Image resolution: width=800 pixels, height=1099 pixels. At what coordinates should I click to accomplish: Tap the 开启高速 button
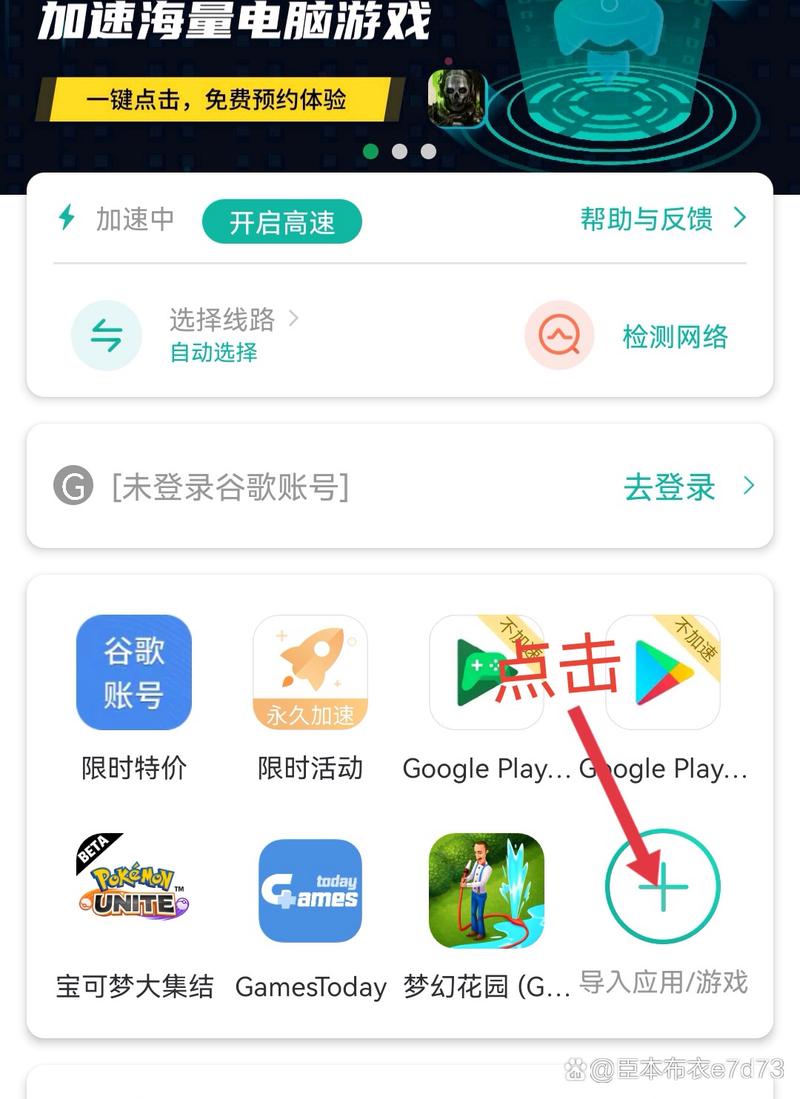281,222
